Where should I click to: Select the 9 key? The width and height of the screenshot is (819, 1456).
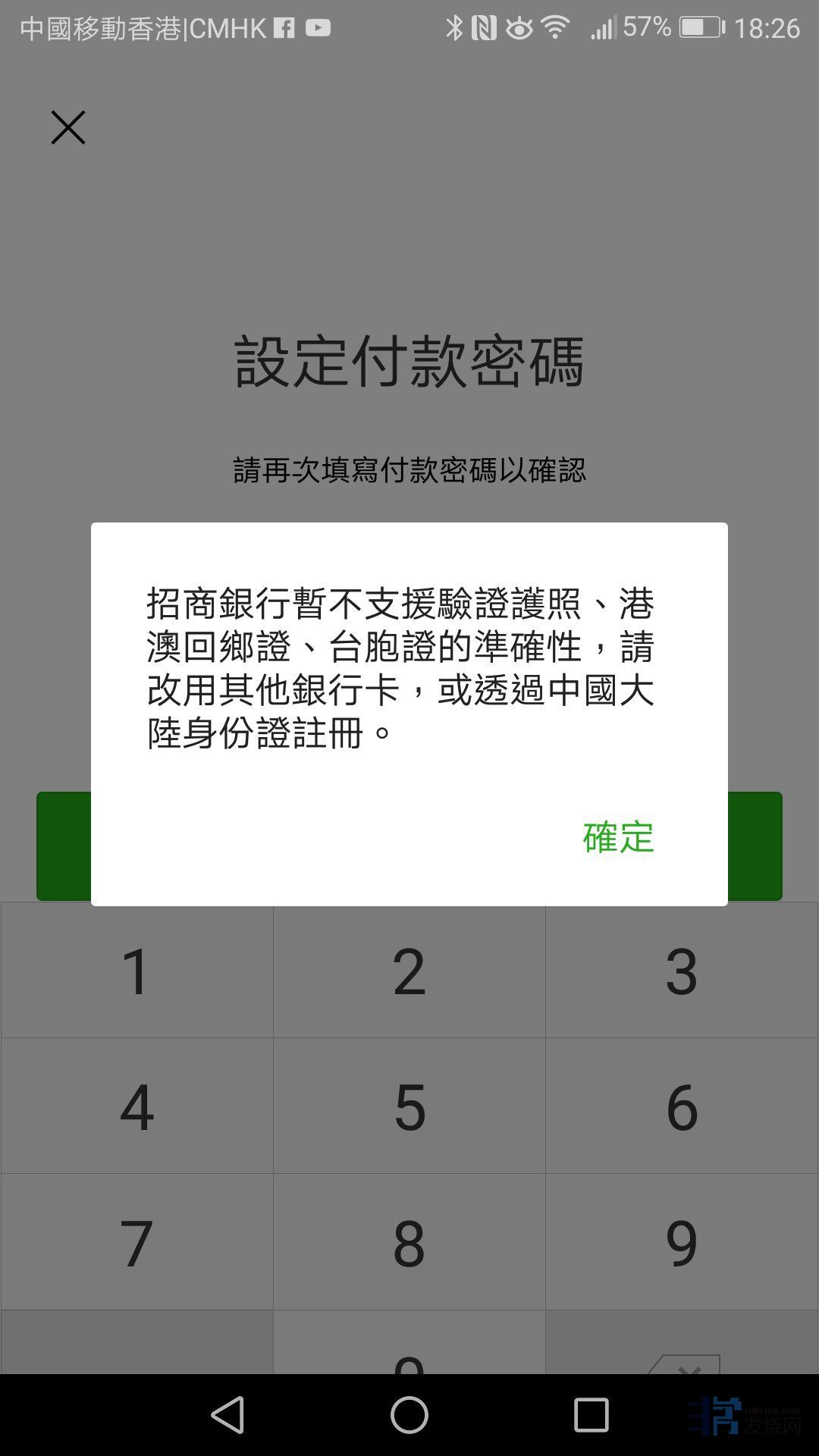tap(681, 1243)
